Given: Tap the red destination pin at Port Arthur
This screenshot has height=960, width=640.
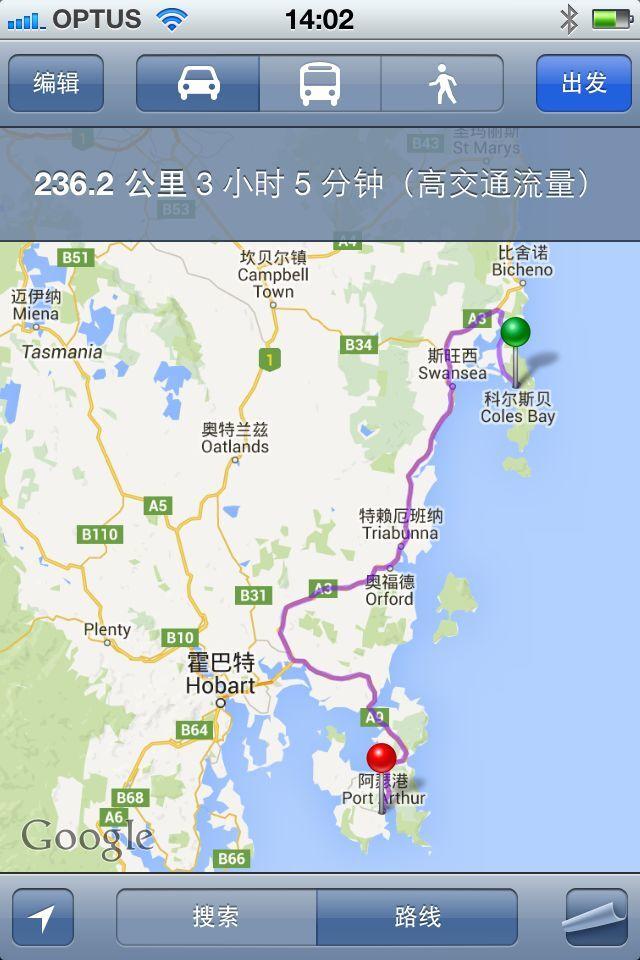Looking at the screenshot, I should tap(381, 760).
